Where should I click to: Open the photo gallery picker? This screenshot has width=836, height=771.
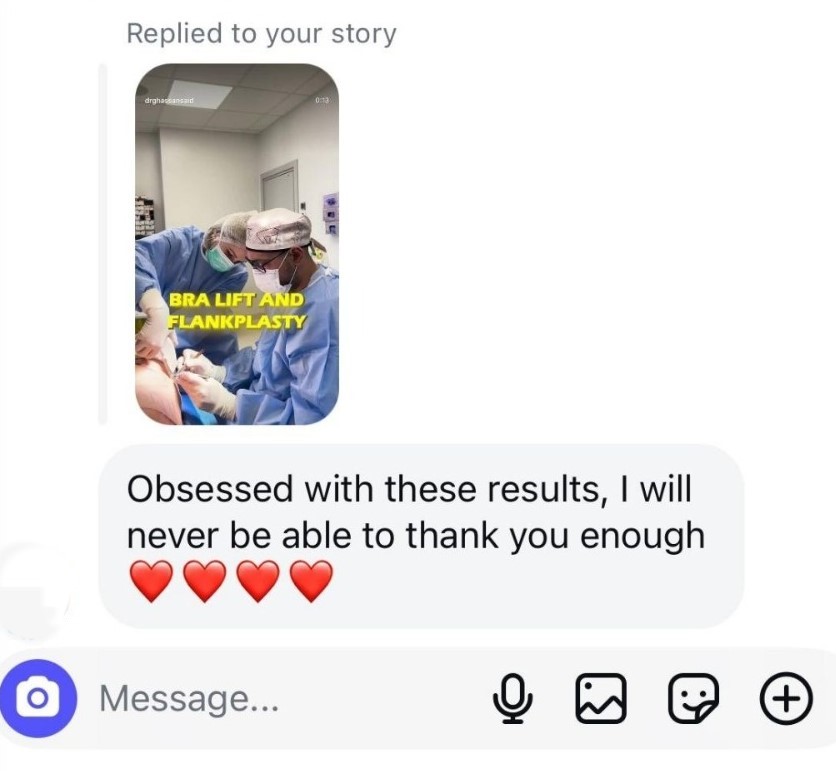[600, 697]
